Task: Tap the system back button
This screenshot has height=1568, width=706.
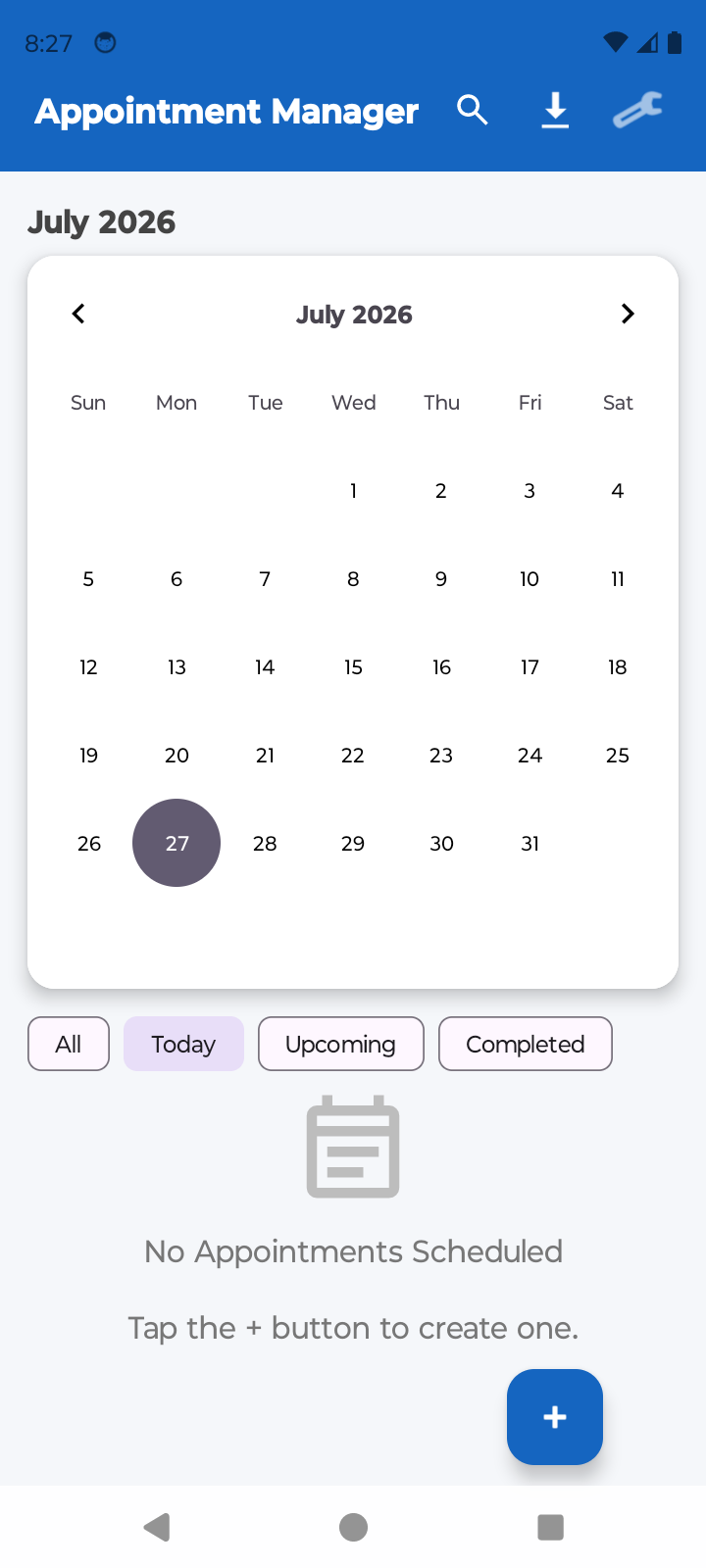Action: point(157,1527)
